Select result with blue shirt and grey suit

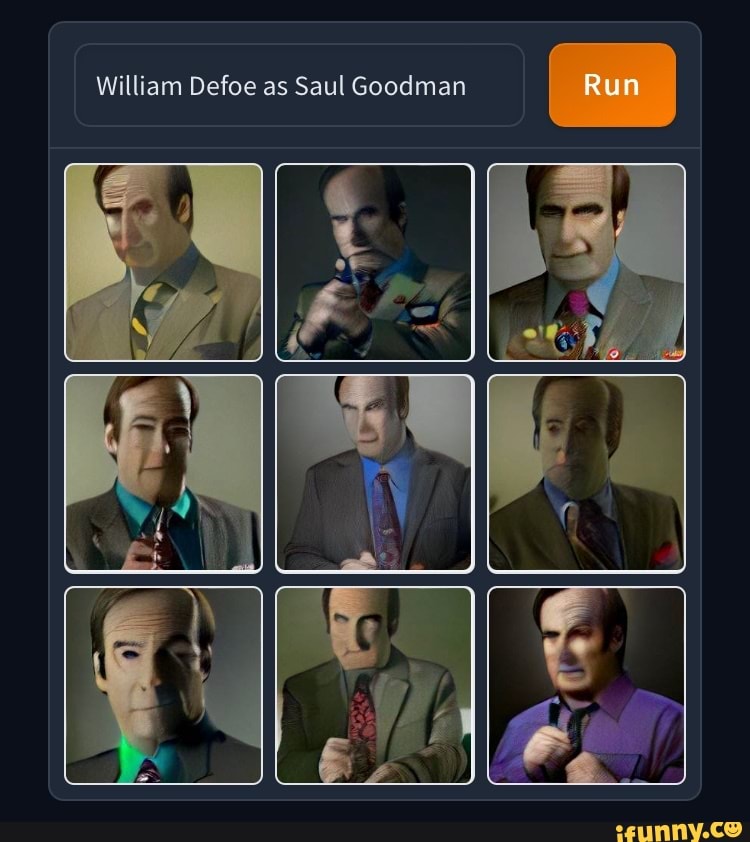coord(374,473)
